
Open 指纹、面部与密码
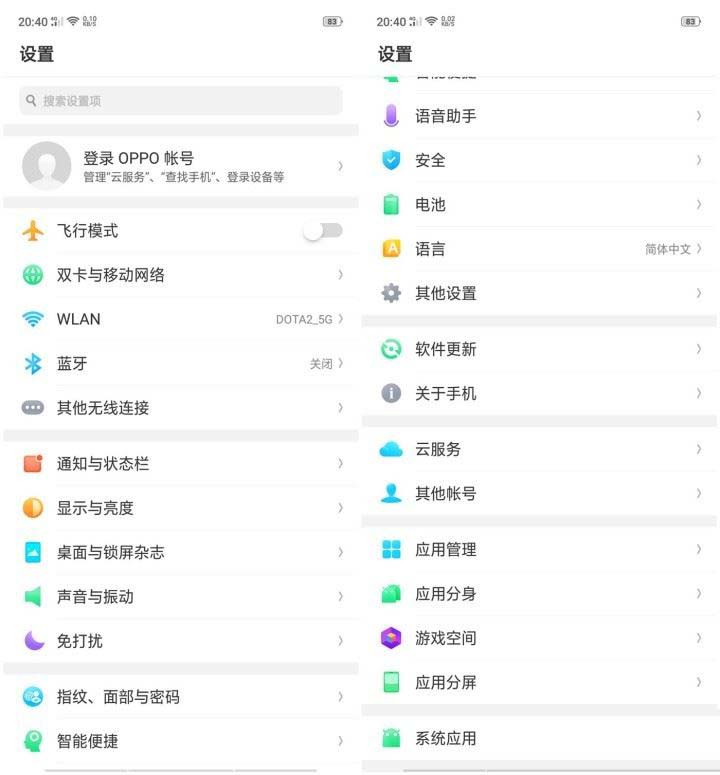coord(180,697)
